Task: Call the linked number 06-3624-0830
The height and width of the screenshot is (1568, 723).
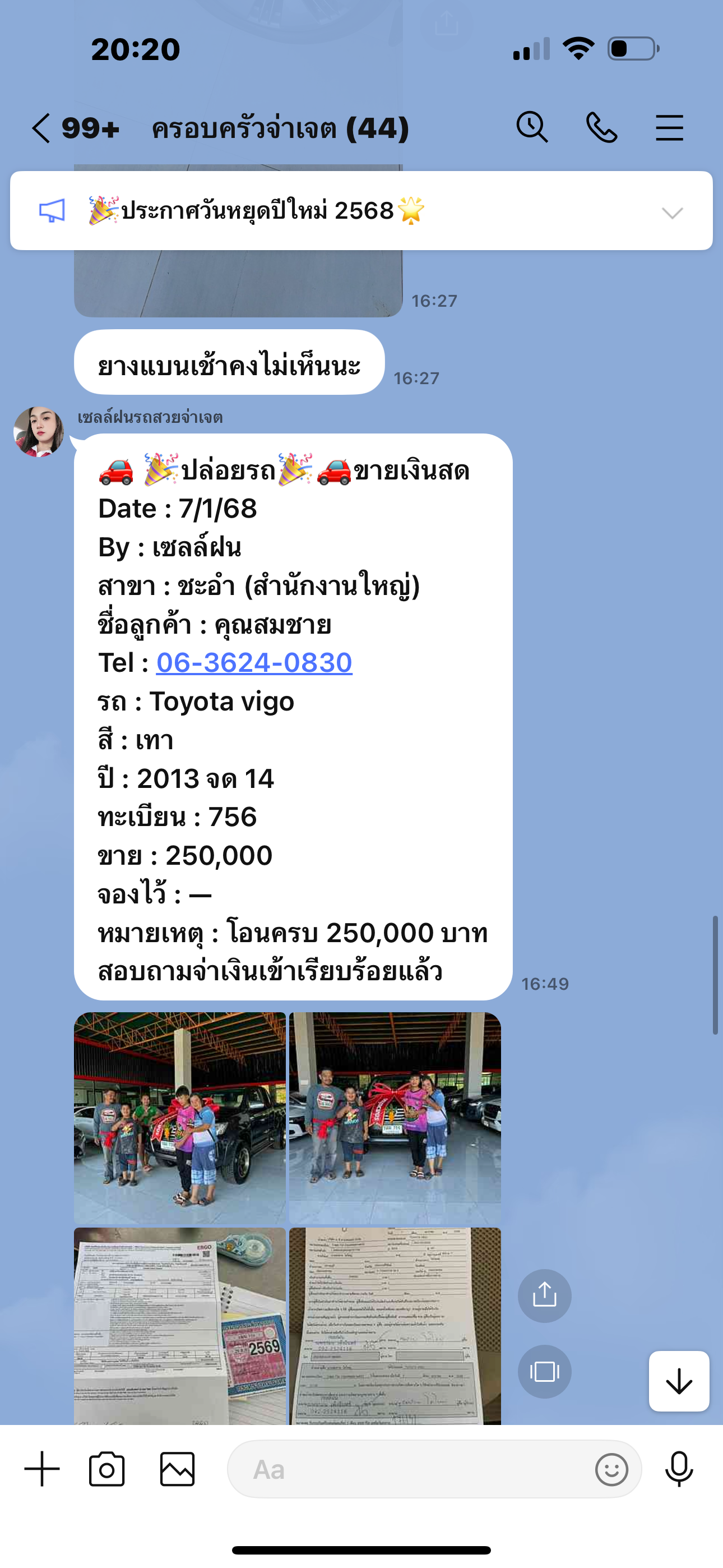Action: 254,662
